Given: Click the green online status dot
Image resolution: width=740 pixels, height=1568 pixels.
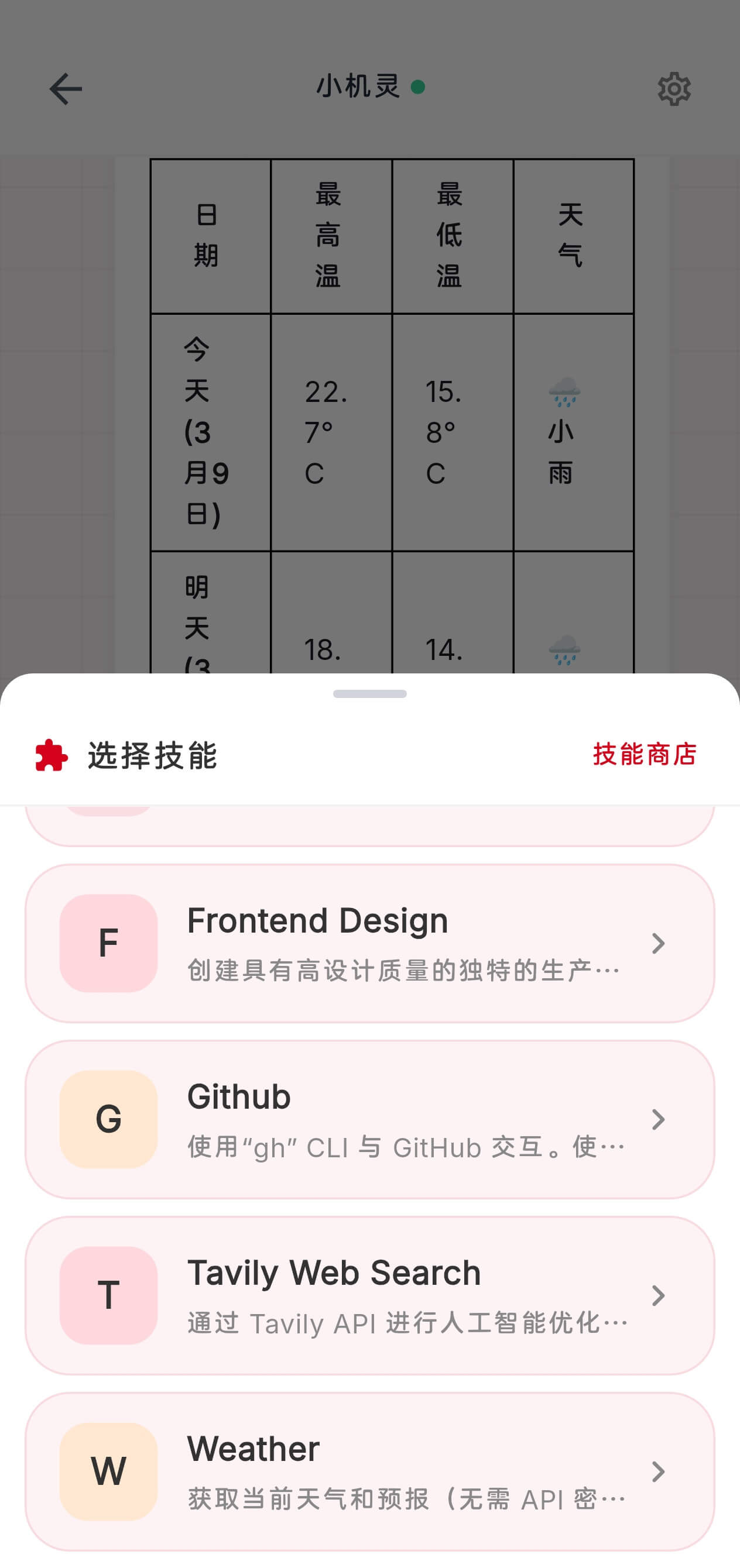Looking at the screenshot, I should pyautogui.click(x=419, y=88).
